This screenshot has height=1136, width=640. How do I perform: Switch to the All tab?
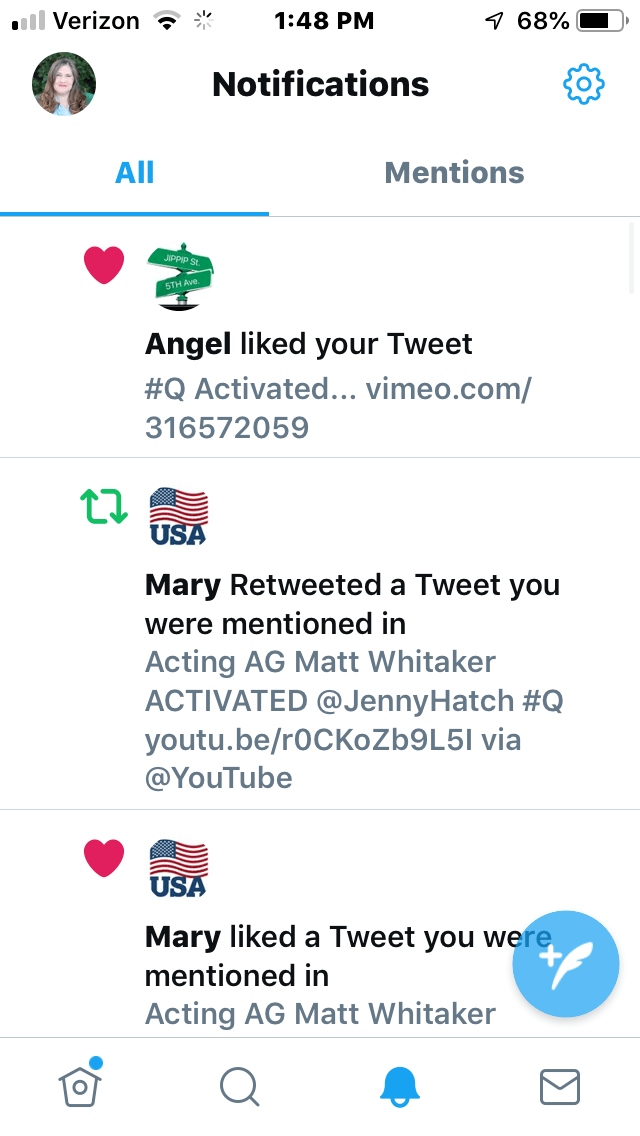coord(135,173)
